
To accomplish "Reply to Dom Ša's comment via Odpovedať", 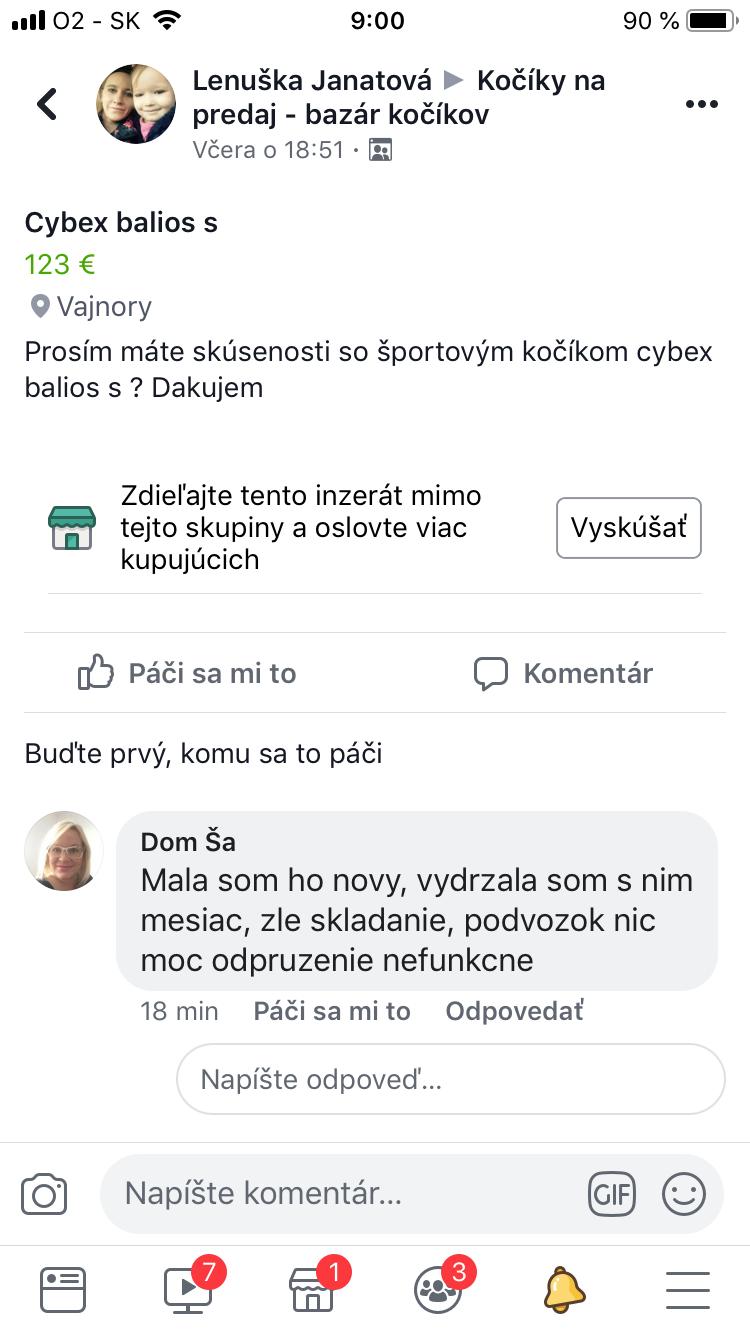I will click(514, 1011).
